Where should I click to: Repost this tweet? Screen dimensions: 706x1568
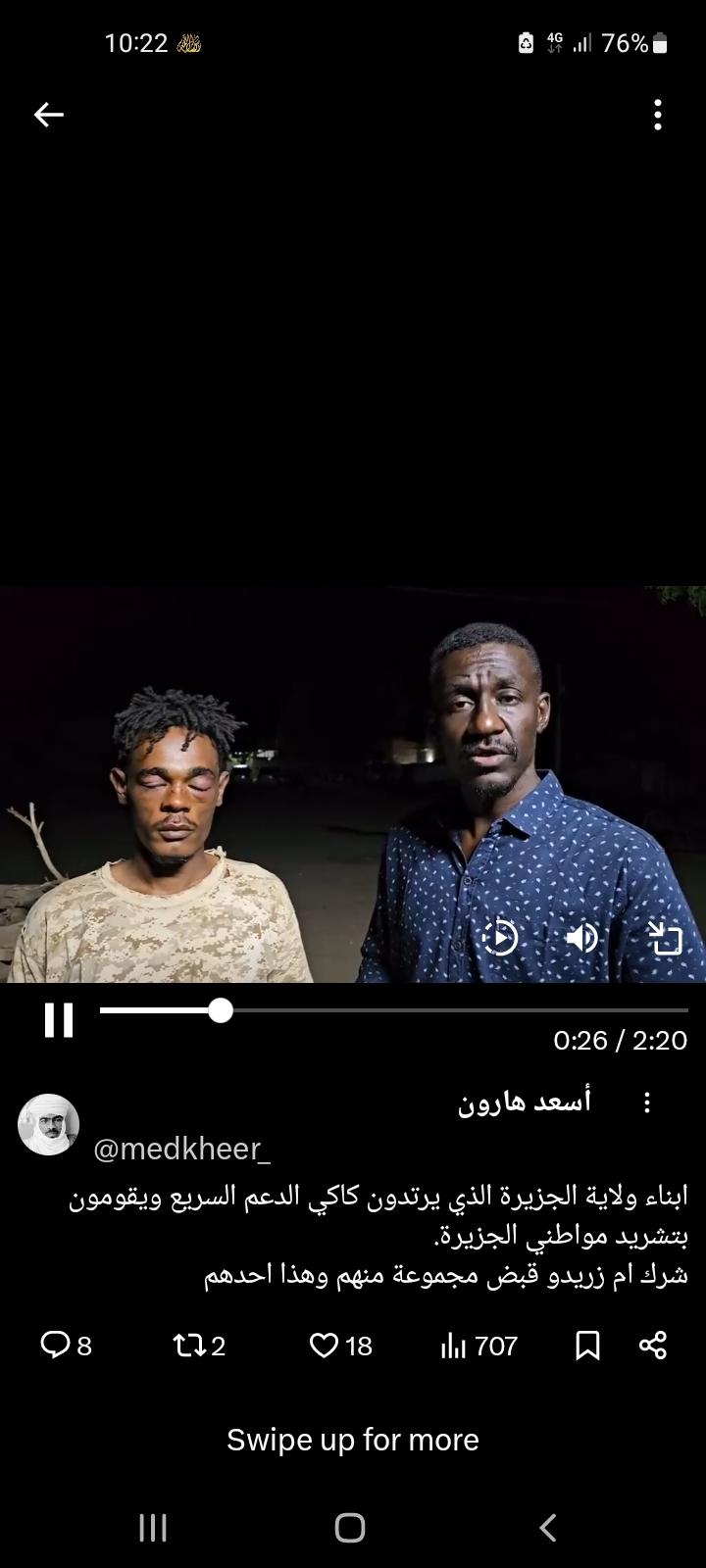coord(198,1346)
